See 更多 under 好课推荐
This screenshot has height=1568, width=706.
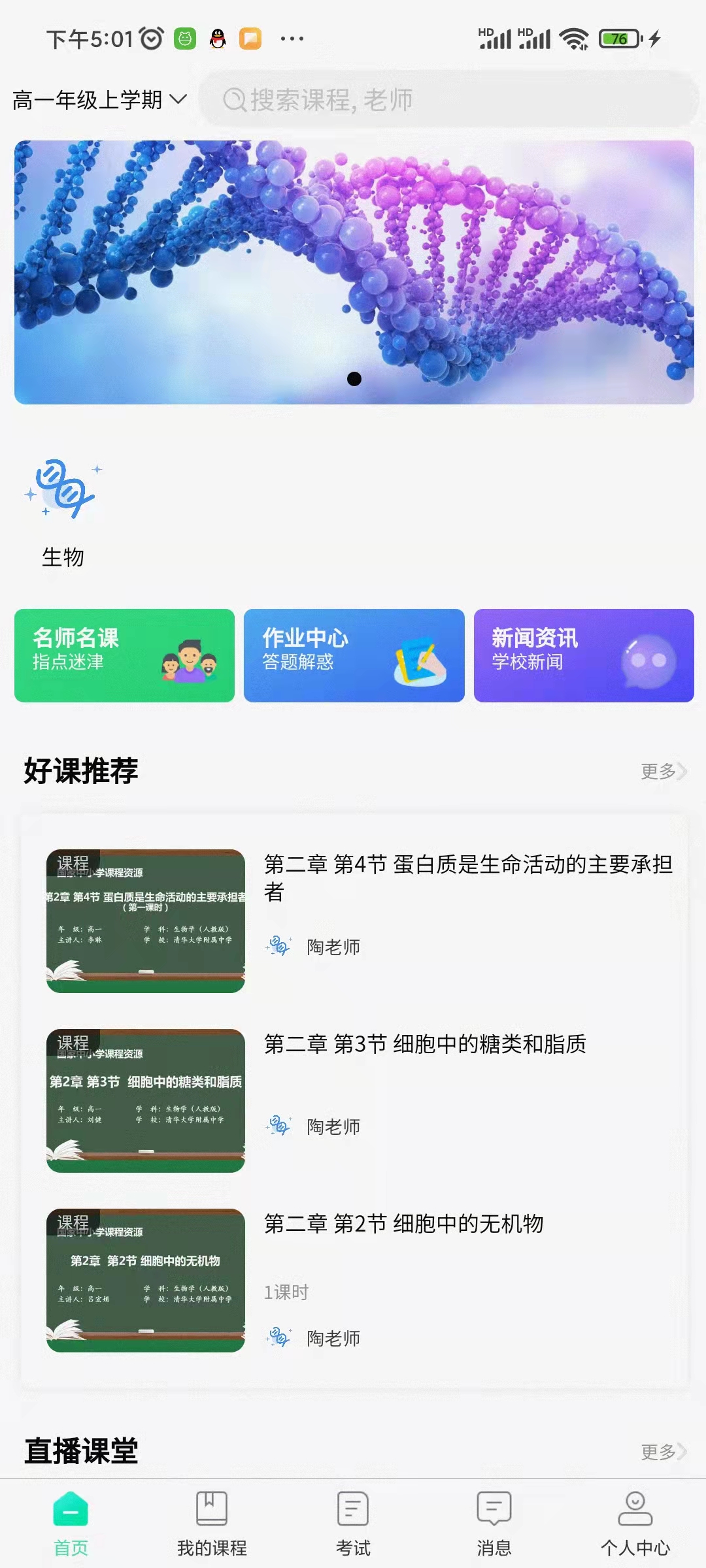[x=662, y=771]
